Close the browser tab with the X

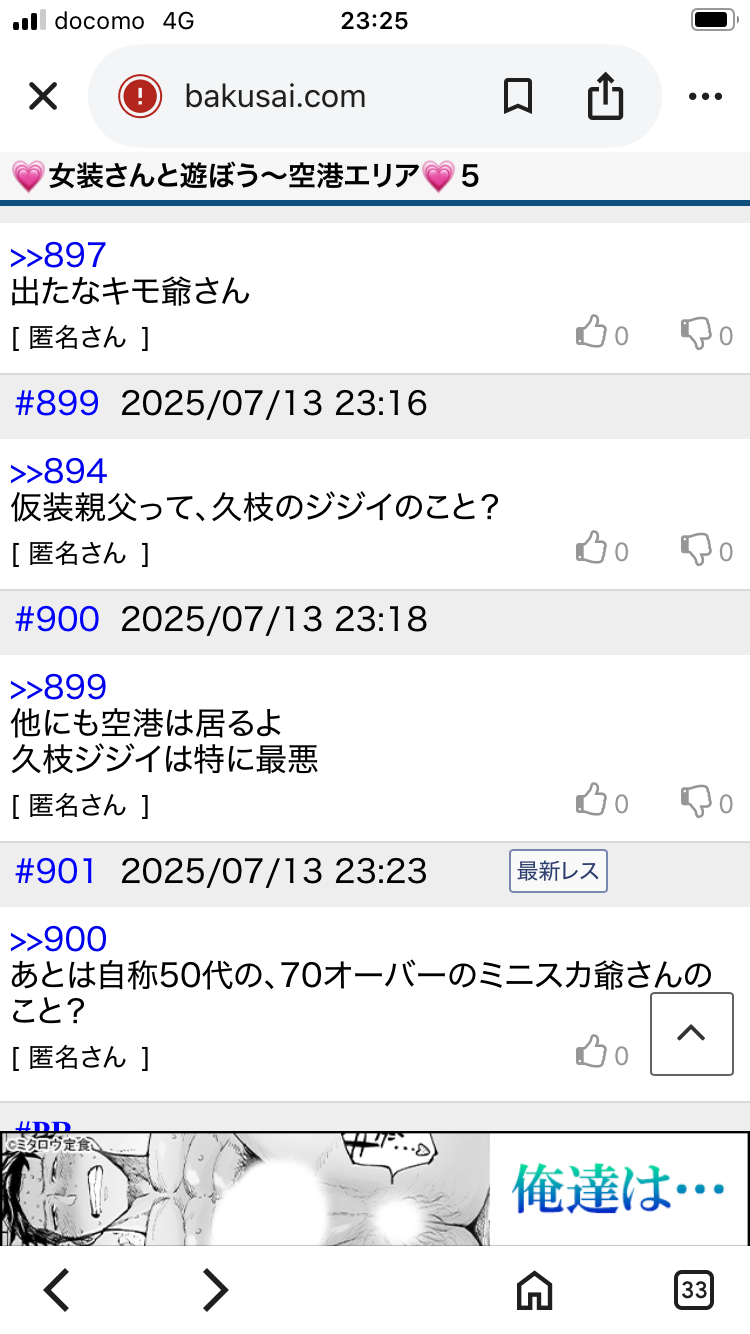tap(43, 97)
